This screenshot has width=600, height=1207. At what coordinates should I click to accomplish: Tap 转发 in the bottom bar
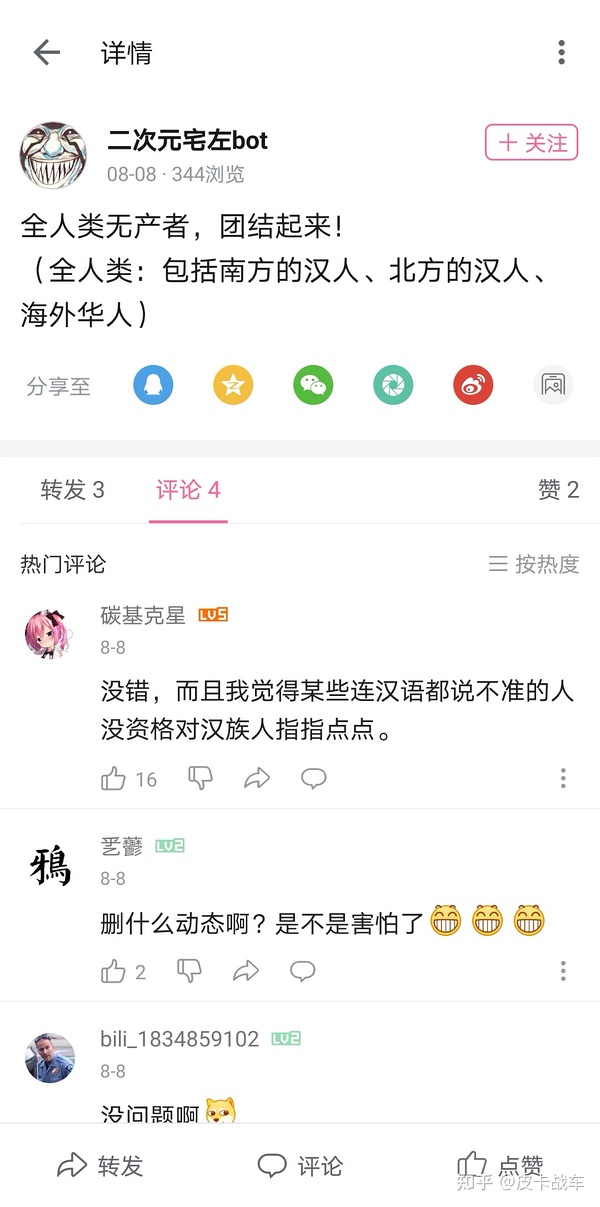100,1165
